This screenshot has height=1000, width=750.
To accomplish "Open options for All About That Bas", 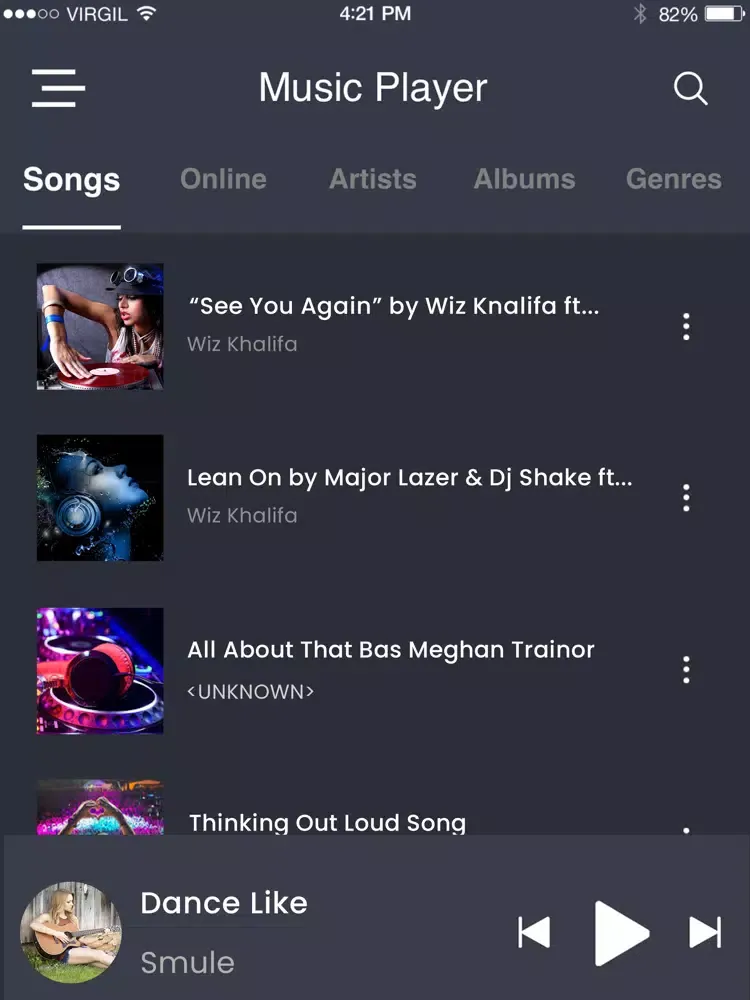I will (x=687, y=668).
